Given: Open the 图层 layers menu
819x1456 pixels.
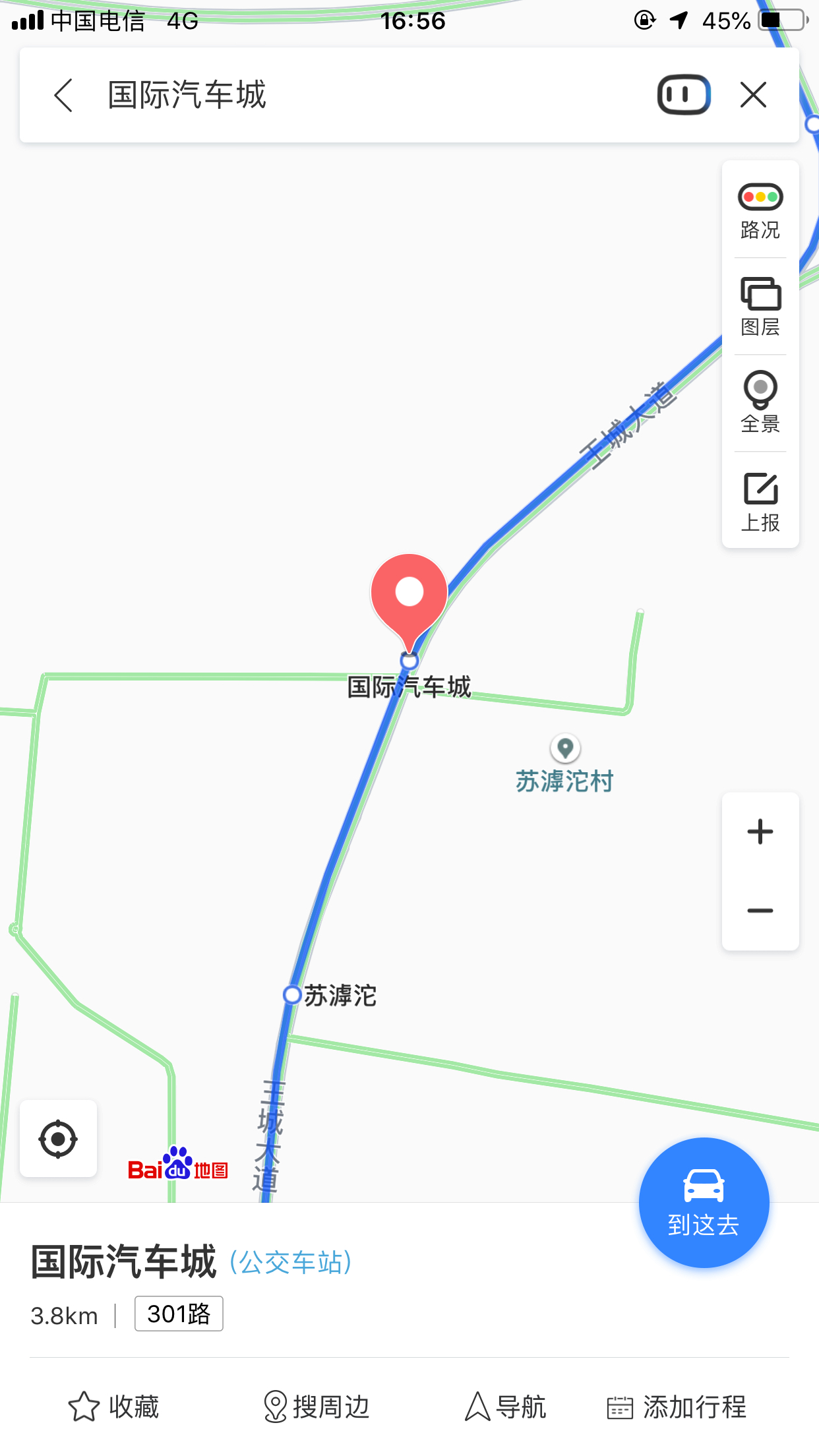Looking at the screenshot, I should pos(760,307).
